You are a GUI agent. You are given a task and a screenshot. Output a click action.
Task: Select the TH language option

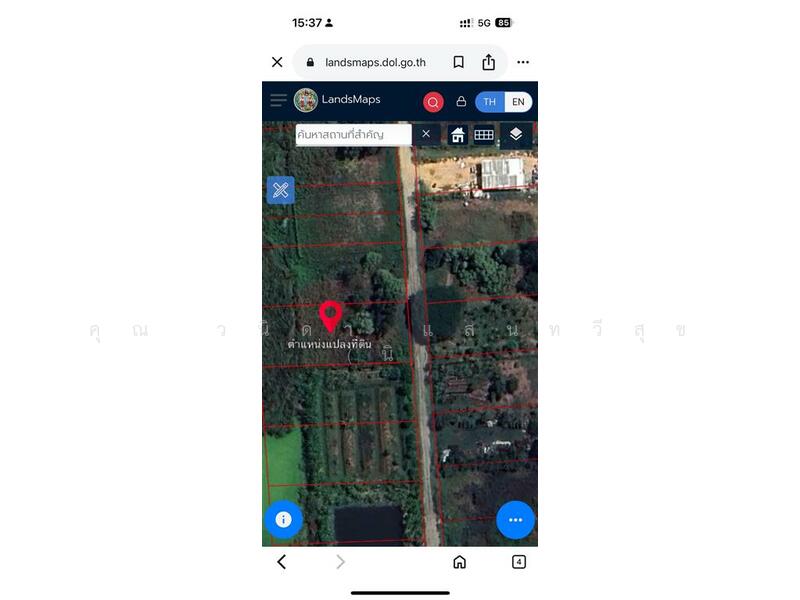point(490,102)
